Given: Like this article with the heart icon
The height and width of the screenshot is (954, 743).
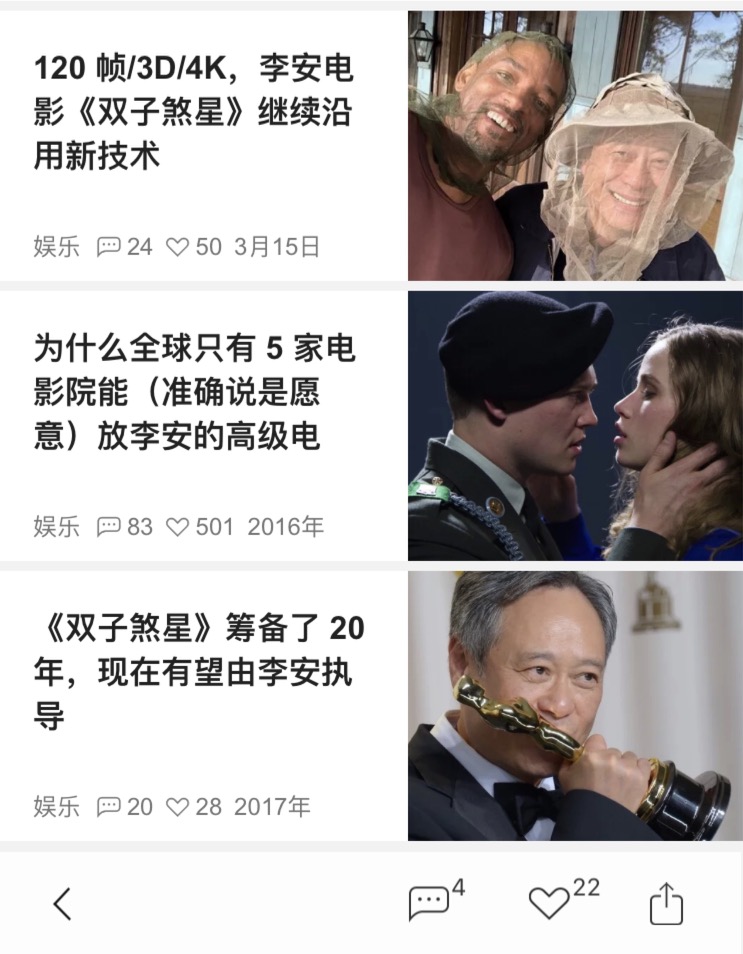Looking at the screenshot, I should (549, 903).
